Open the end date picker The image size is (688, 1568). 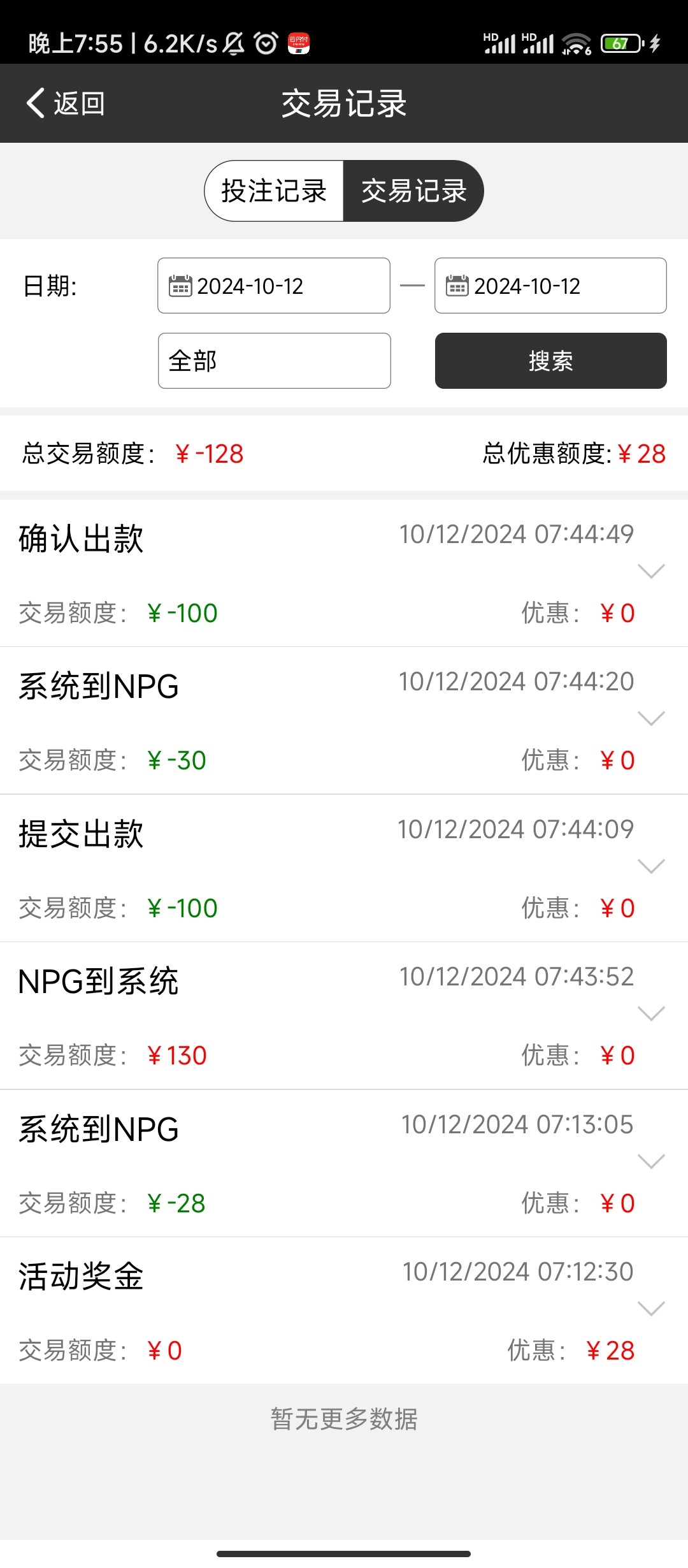click(550, 286)
